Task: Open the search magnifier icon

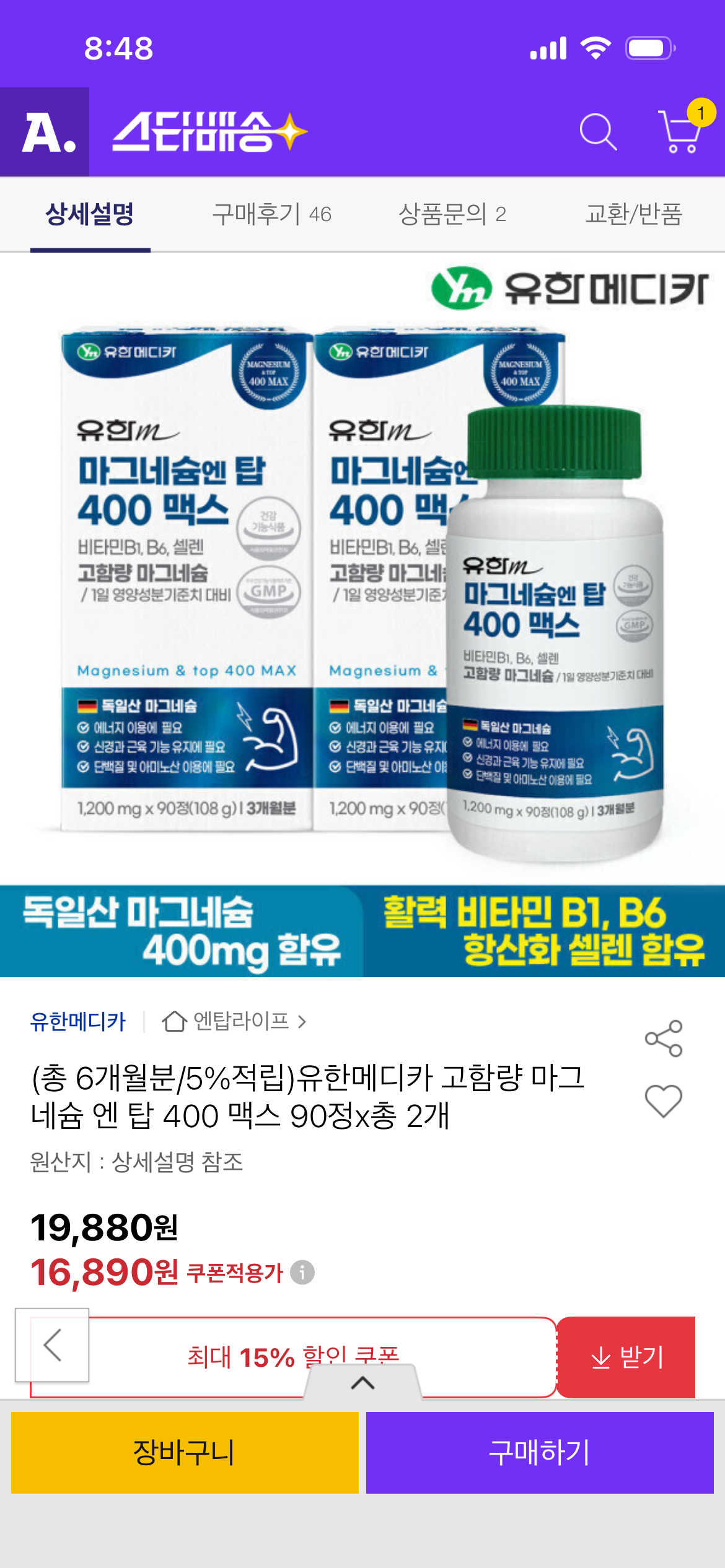Action: [598, 131]
